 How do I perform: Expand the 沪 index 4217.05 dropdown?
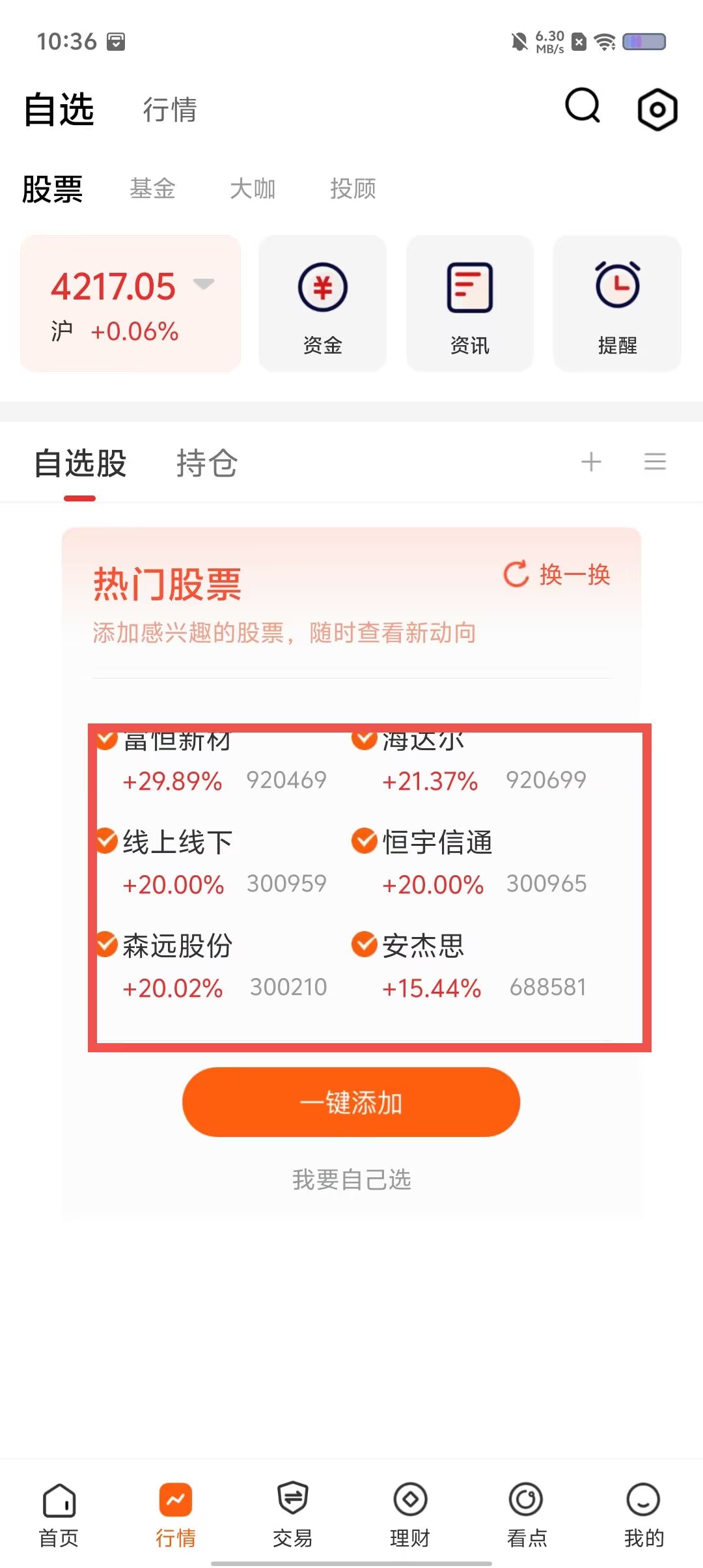point(204,284)
